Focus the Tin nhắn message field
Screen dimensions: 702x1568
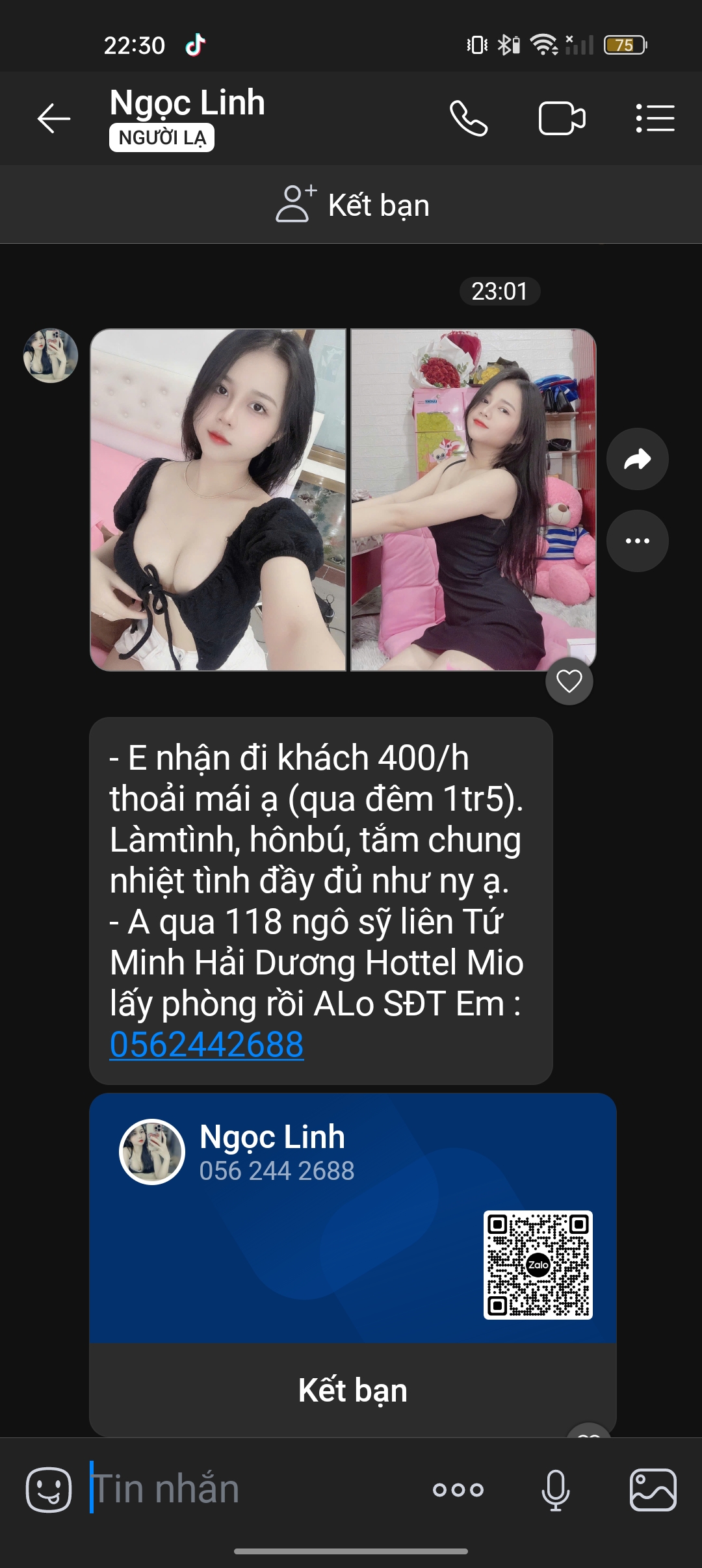253,1489
